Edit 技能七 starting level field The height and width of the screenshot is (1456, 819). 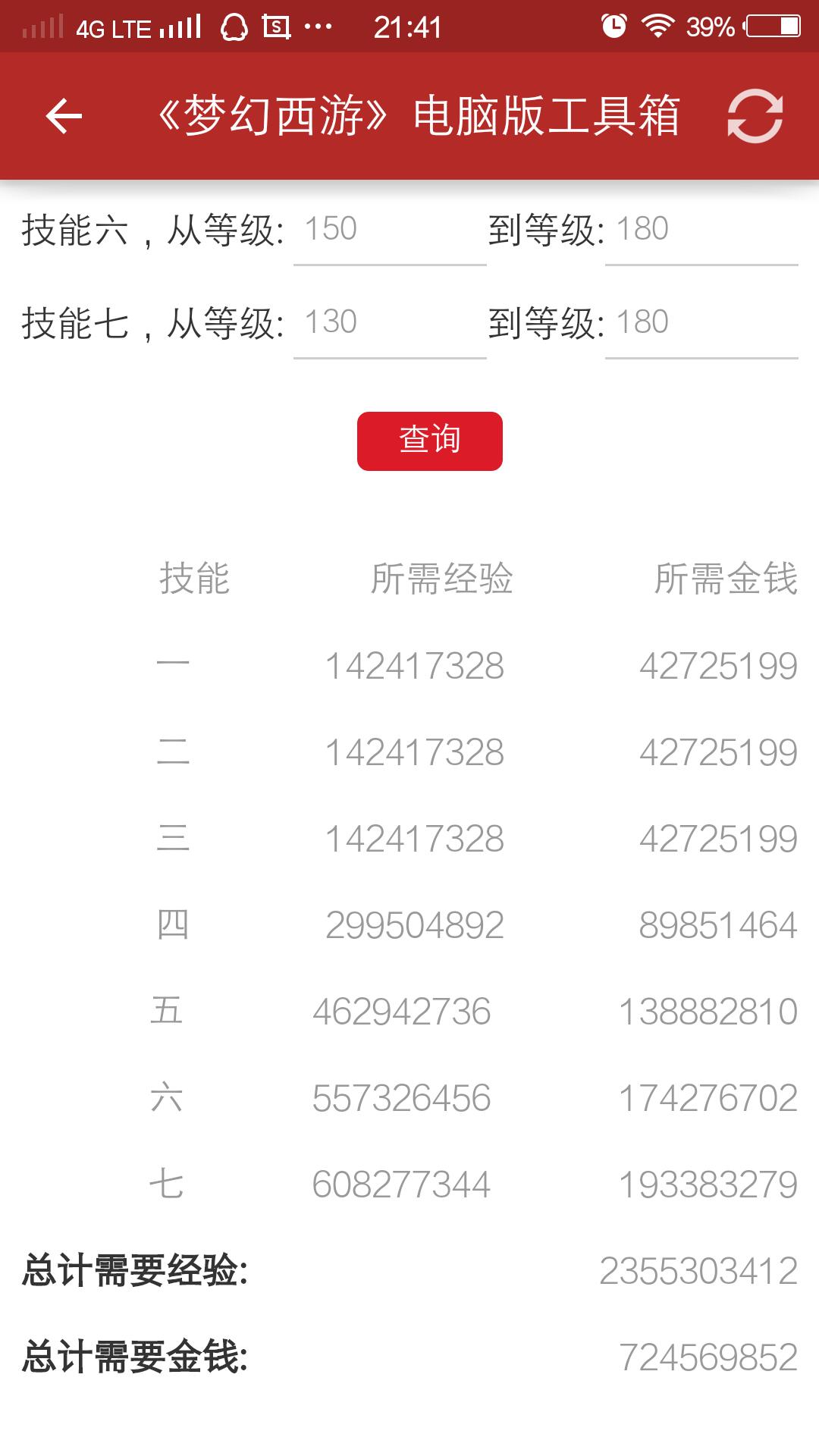[389, 323]
